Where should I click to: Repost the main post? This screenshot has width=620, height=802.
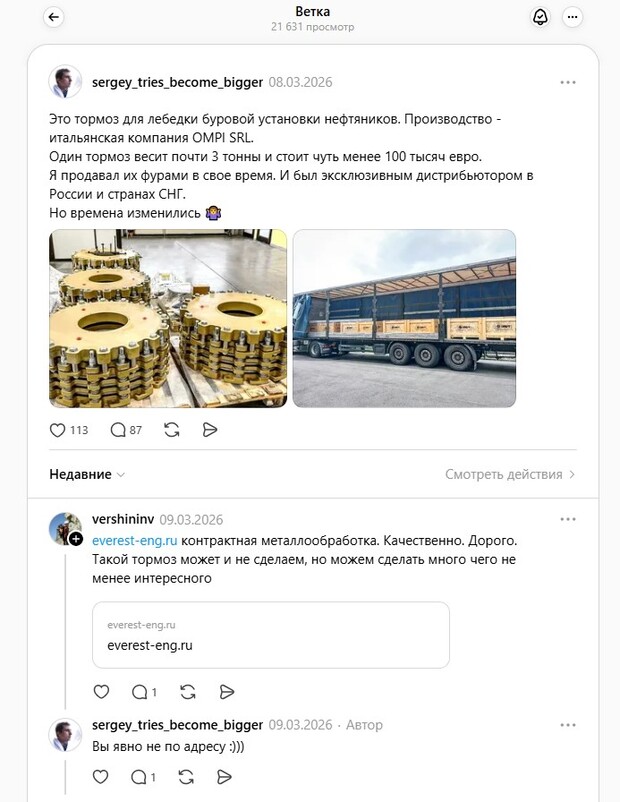(x=171, y=430)
